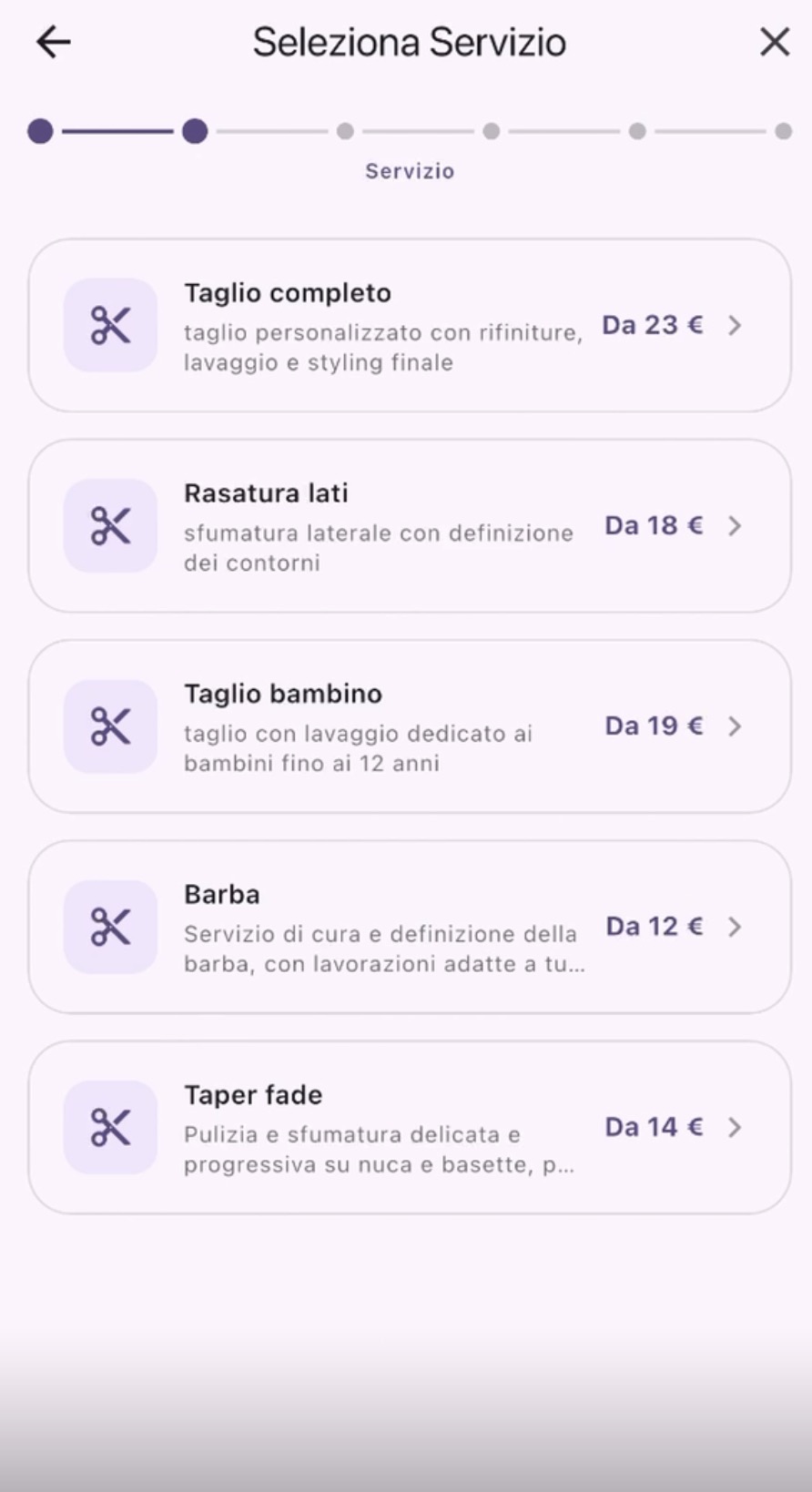
Task: Tap the scissors icon next to Taglio bambino
Action: pos(109,726)
